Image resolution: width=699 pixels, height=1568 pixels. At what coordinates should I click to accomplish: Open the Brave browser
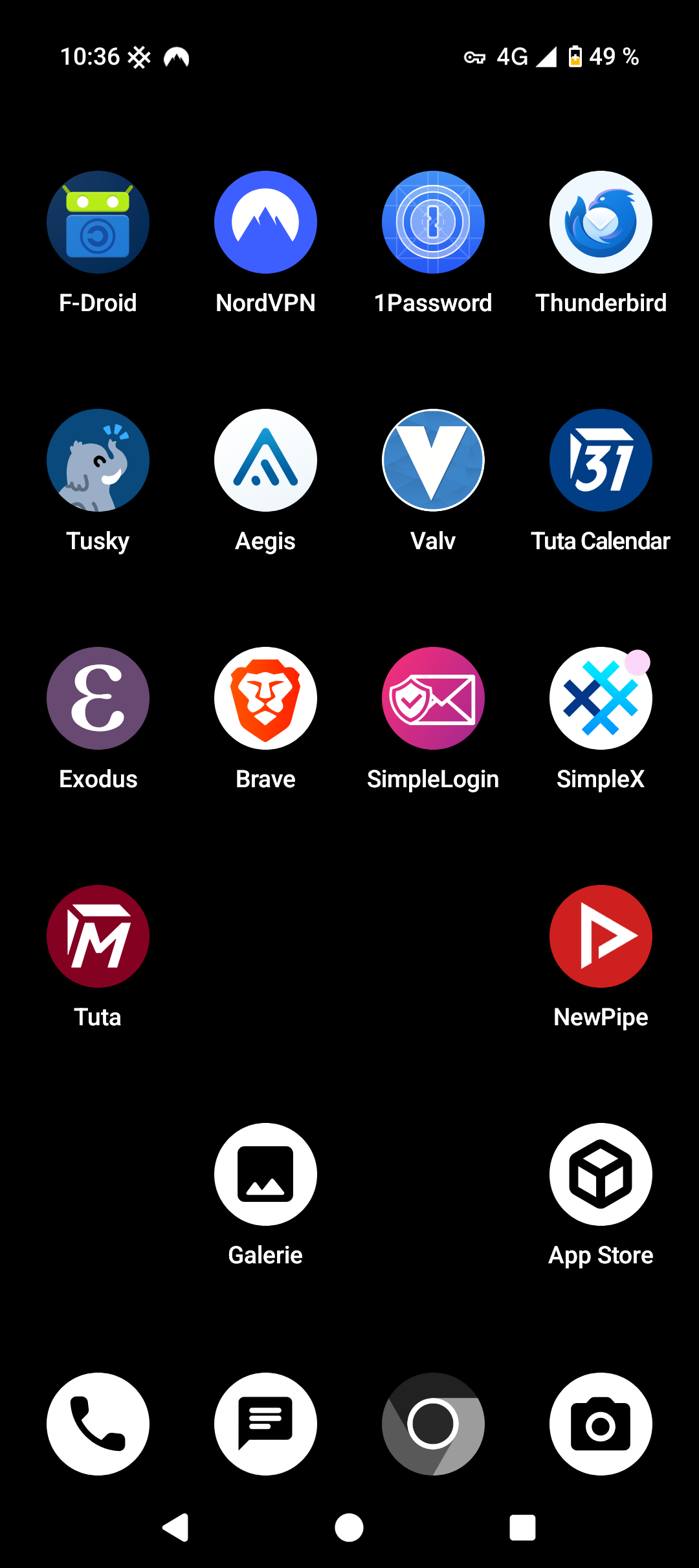pos(265,699)
